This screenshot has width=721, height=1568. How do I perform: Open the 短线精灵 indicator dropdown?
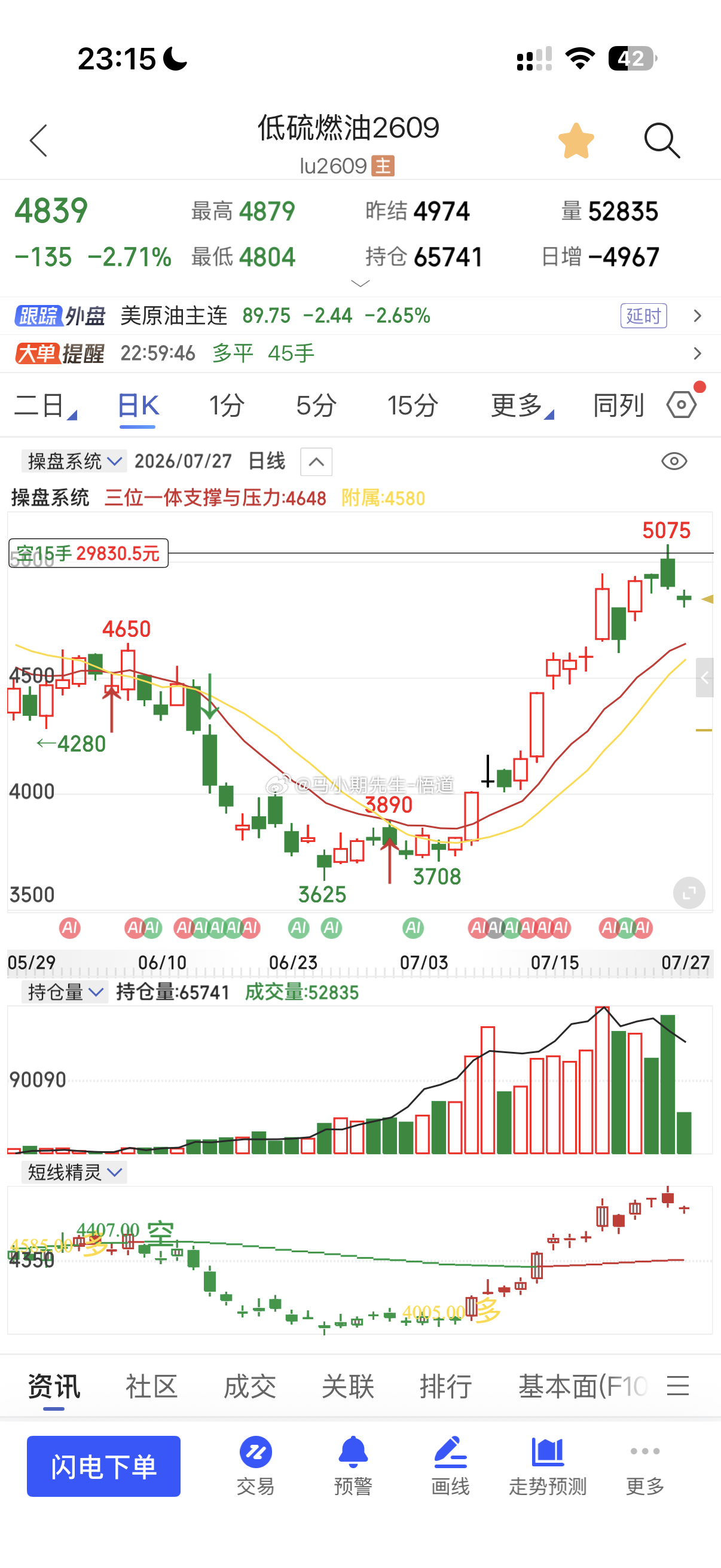tap(74, 1172)
